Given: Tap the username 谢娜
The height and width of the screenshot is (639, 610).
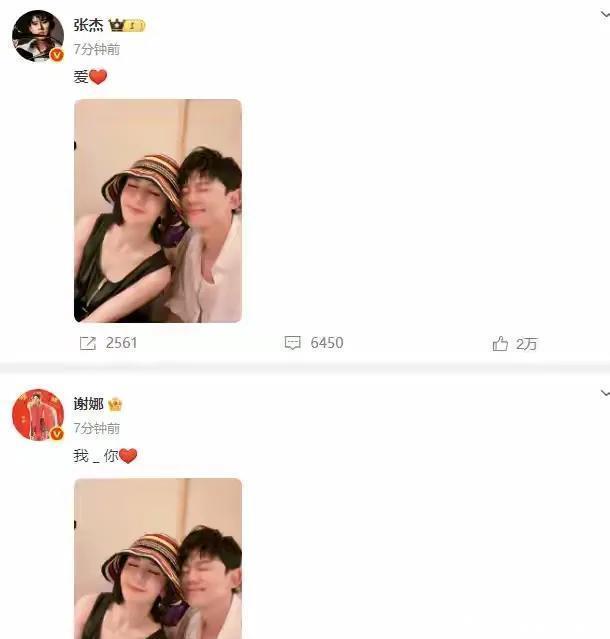Looking at the screenshot, I should pos(88,404).
